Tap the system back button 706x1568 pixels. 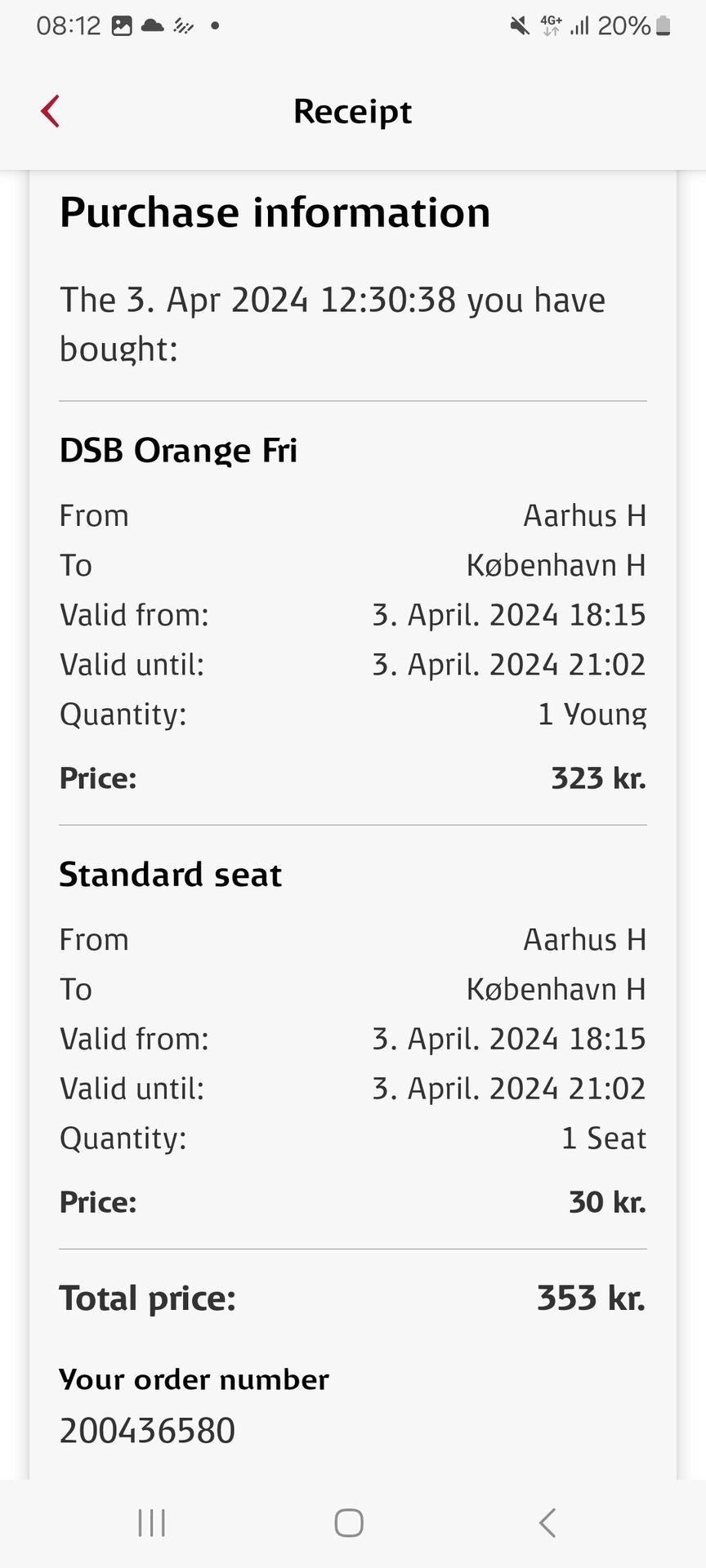(547, 1523)
